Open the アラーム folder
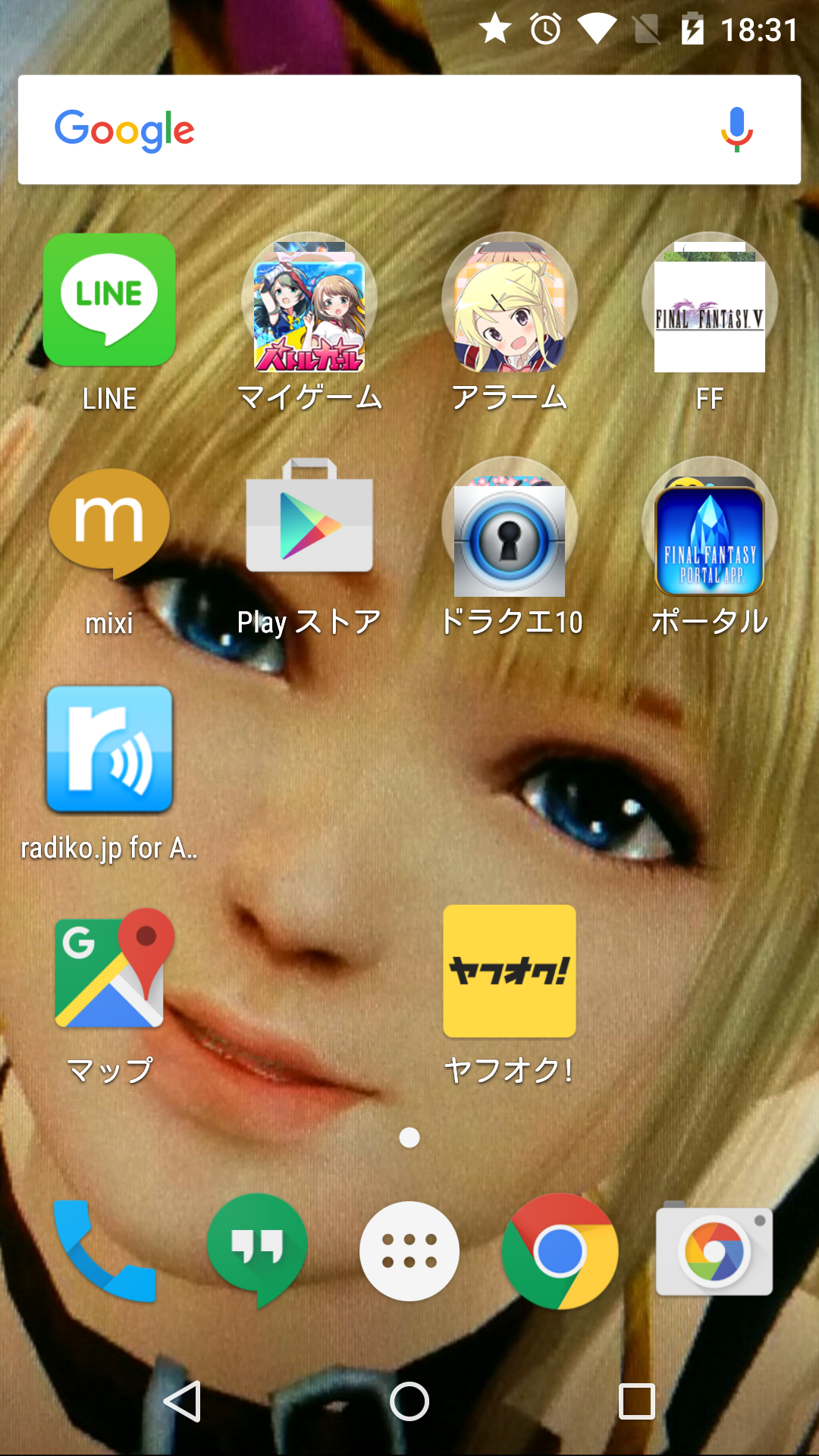Viewport: 819px width, 1456px height. 510,303
